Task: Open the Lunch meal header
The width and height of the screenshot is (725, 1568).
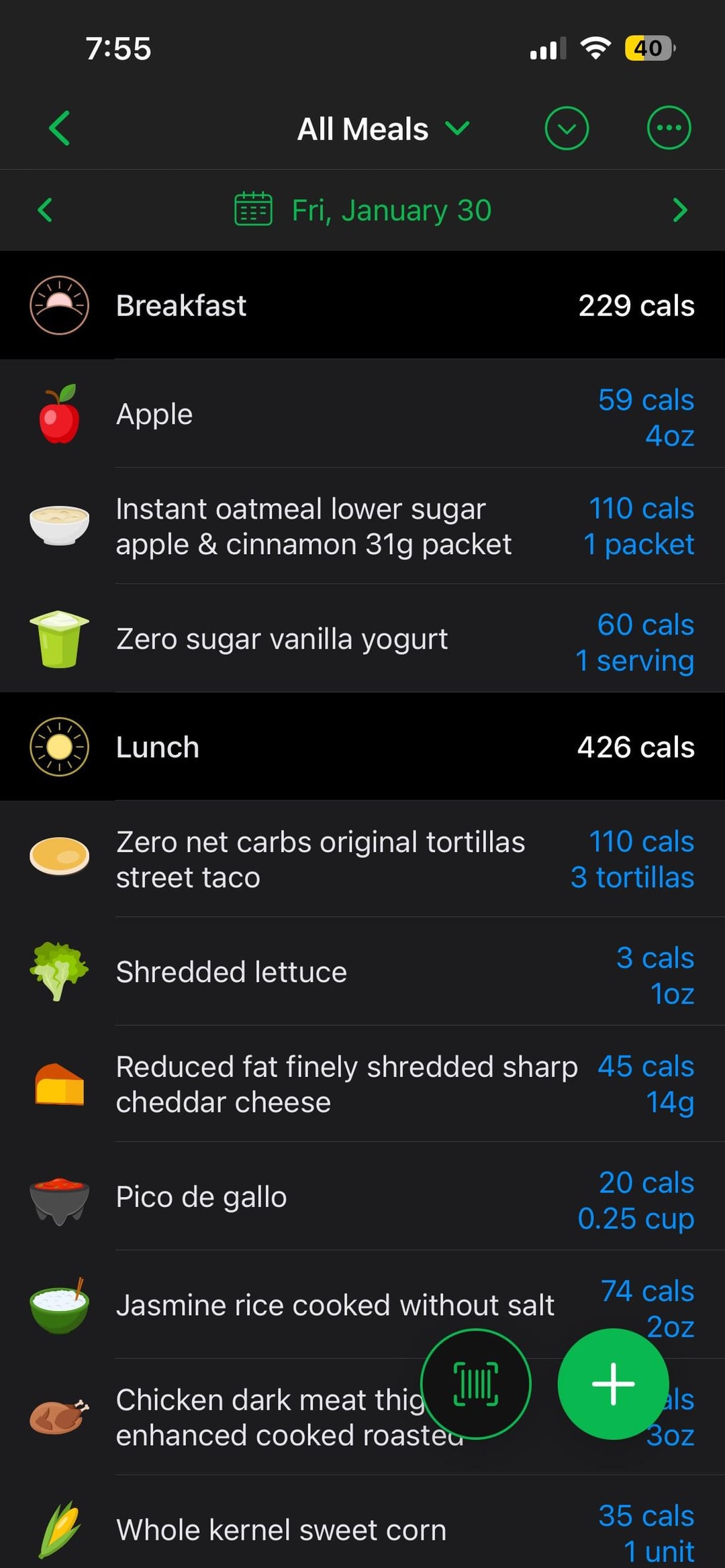Action: click(362, 747)
